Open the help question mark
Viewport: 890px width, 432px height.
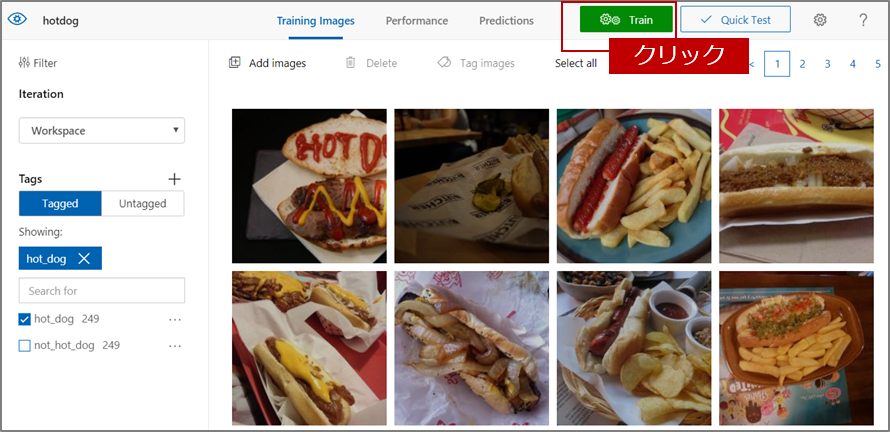coord(863,20)
